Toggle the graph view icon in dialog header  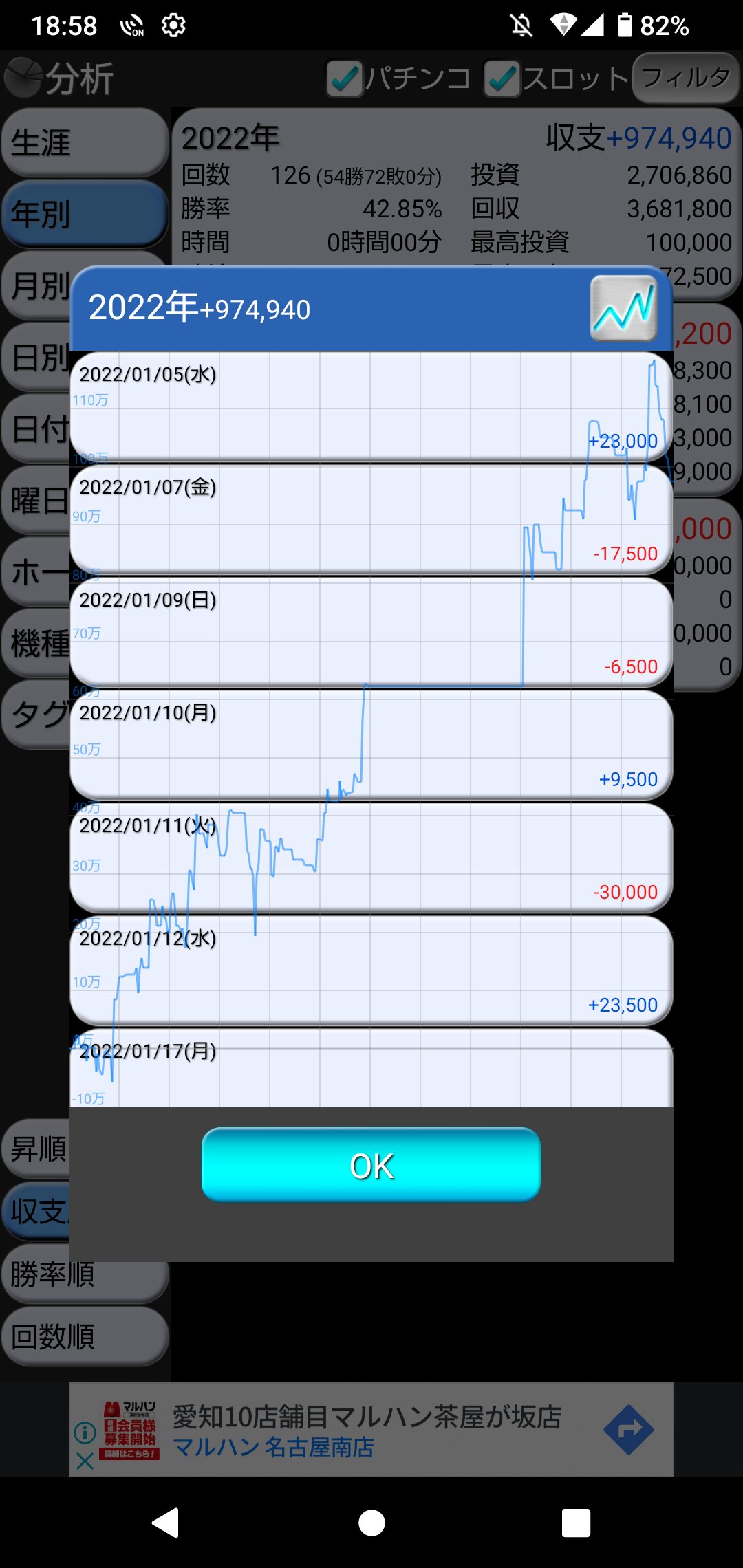click(623, 308)
